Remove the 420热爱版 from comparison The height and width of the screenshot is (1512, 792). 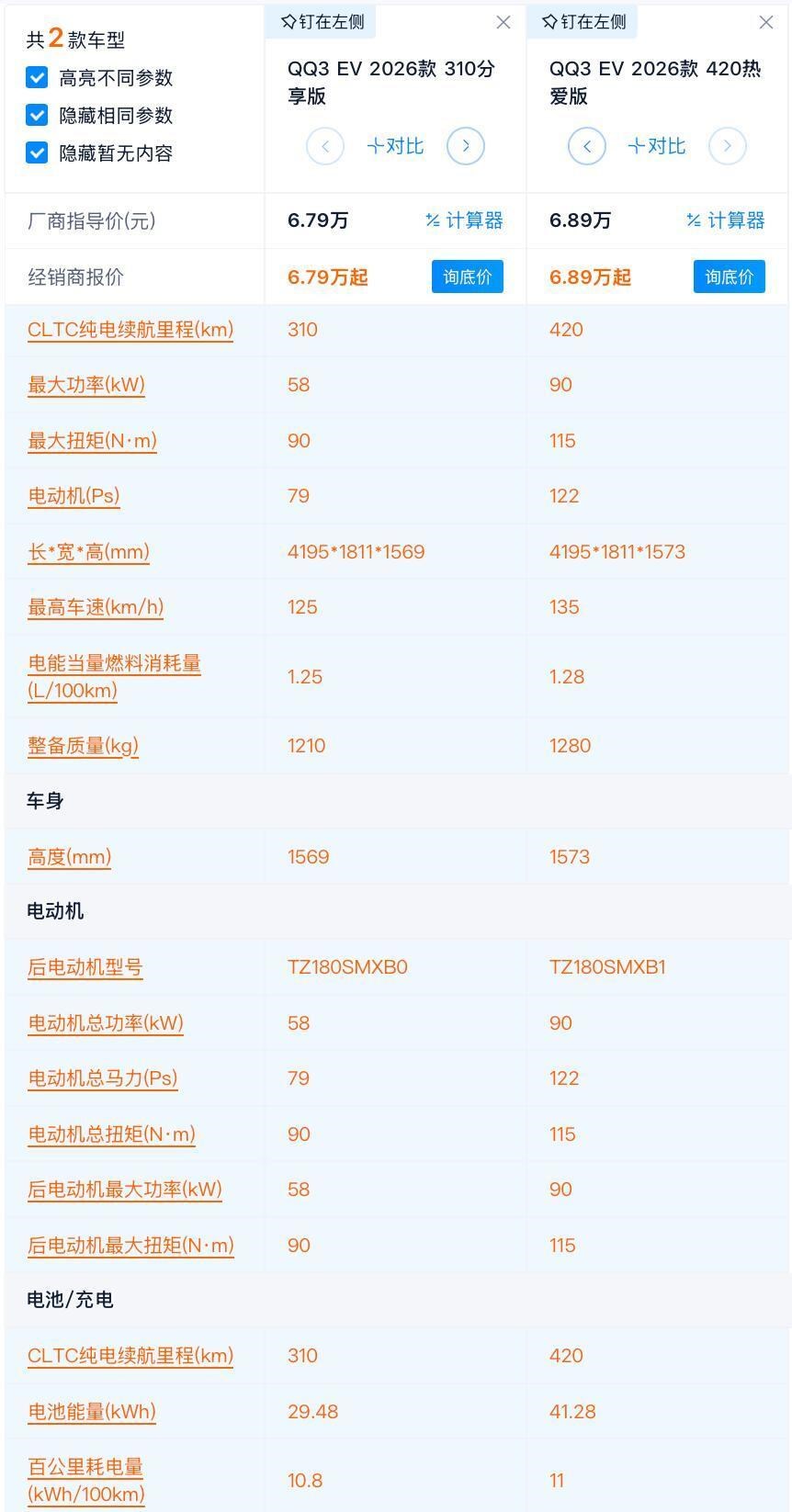tap(765, 23)
